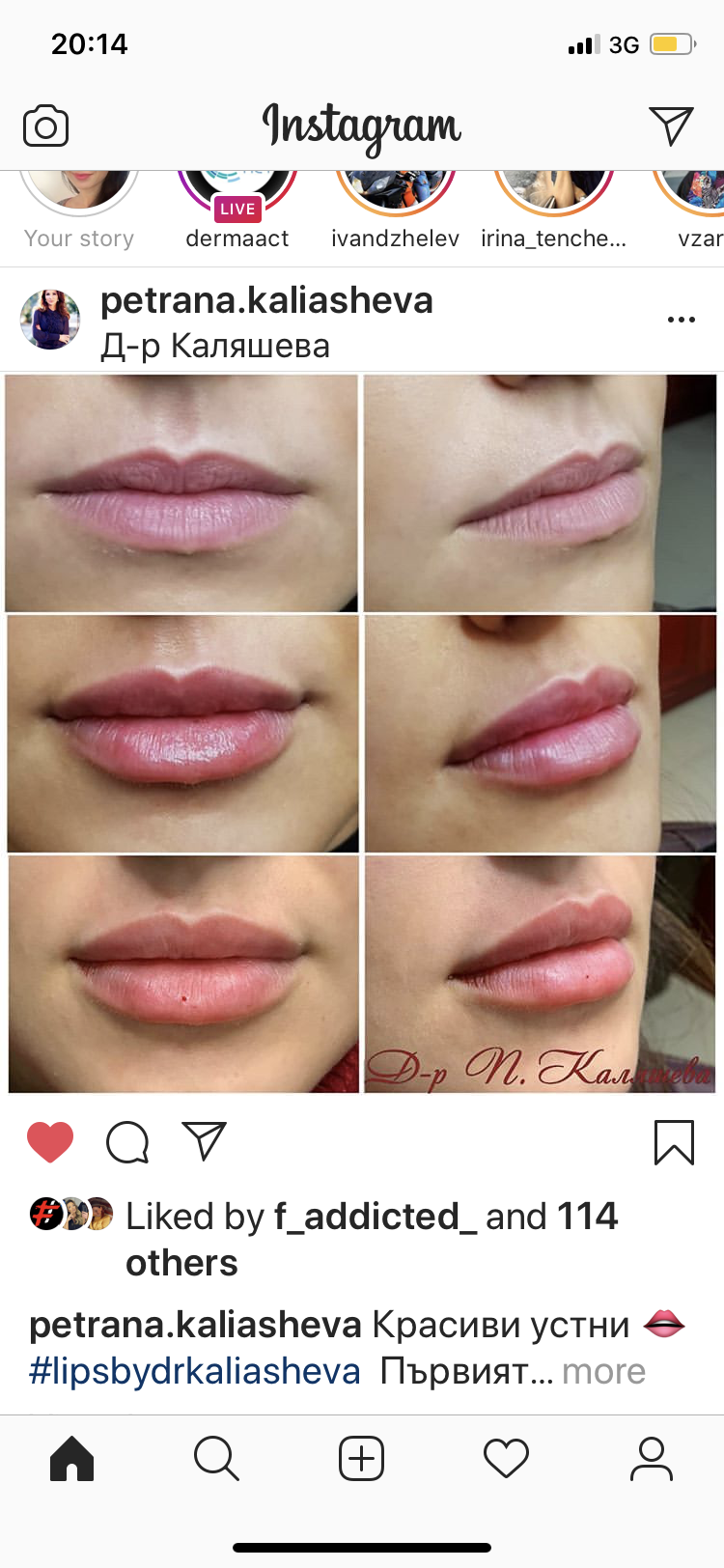
Task: Go to the Home tab
Action: [x=72, y=1458]
